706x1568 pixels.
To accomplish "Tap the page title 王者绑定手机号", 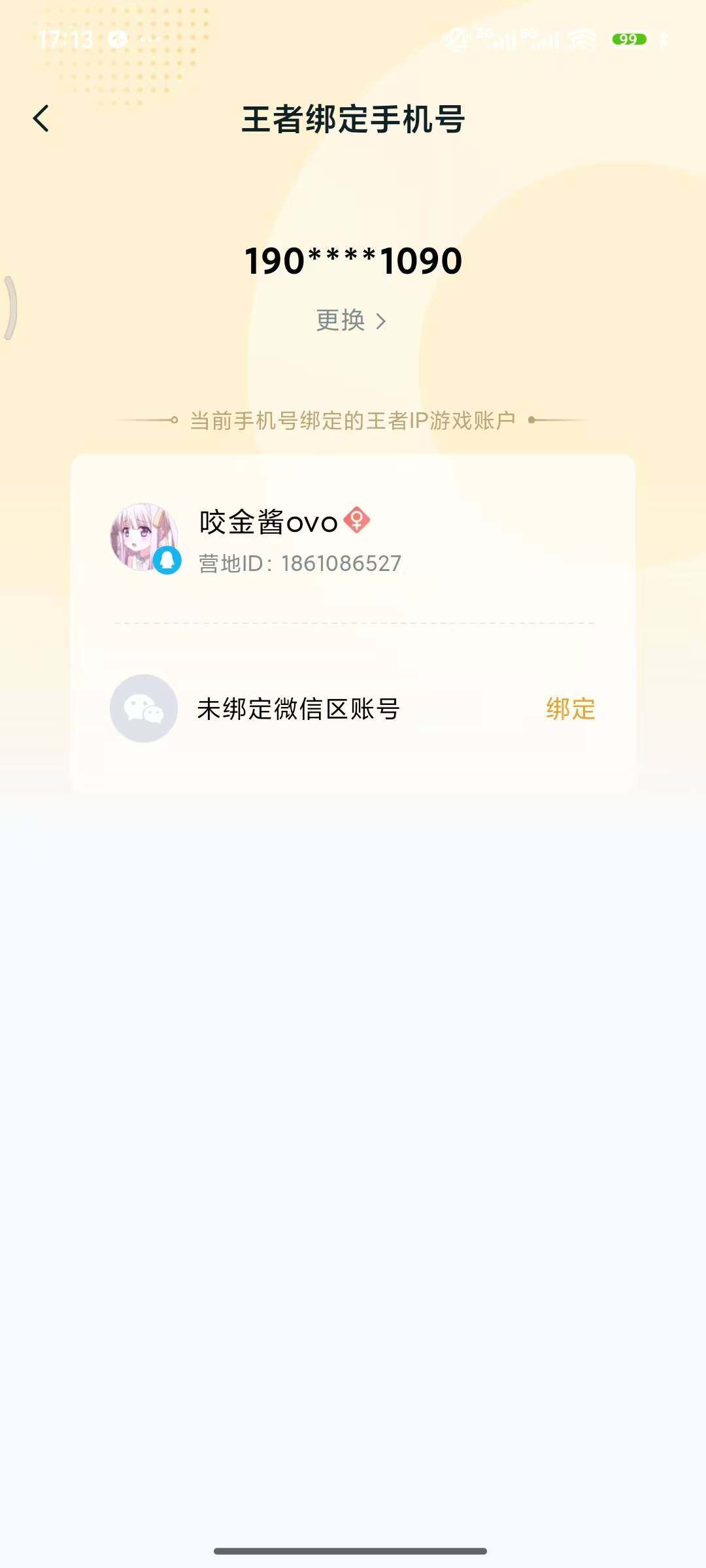I will (353, 120).
